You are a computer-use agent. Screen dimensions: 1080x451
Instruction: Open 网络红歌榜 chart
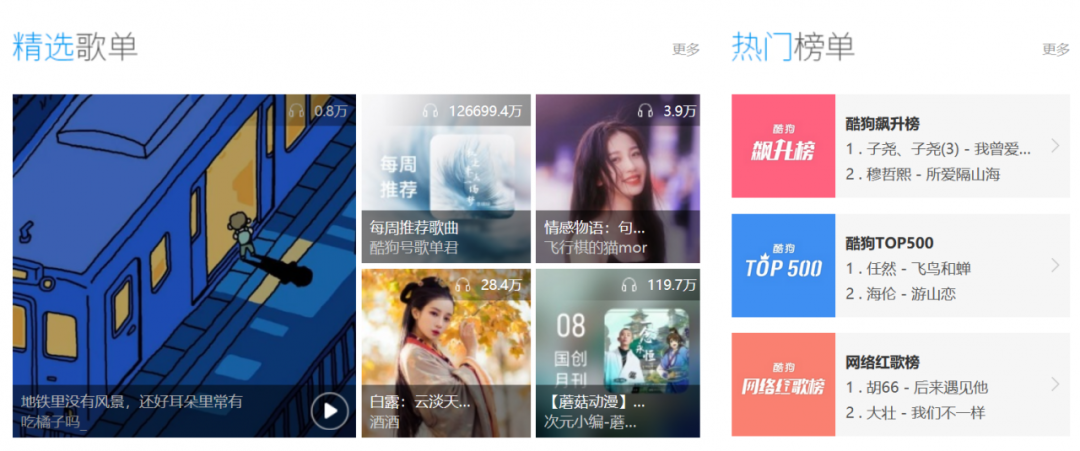pos(900,384)
